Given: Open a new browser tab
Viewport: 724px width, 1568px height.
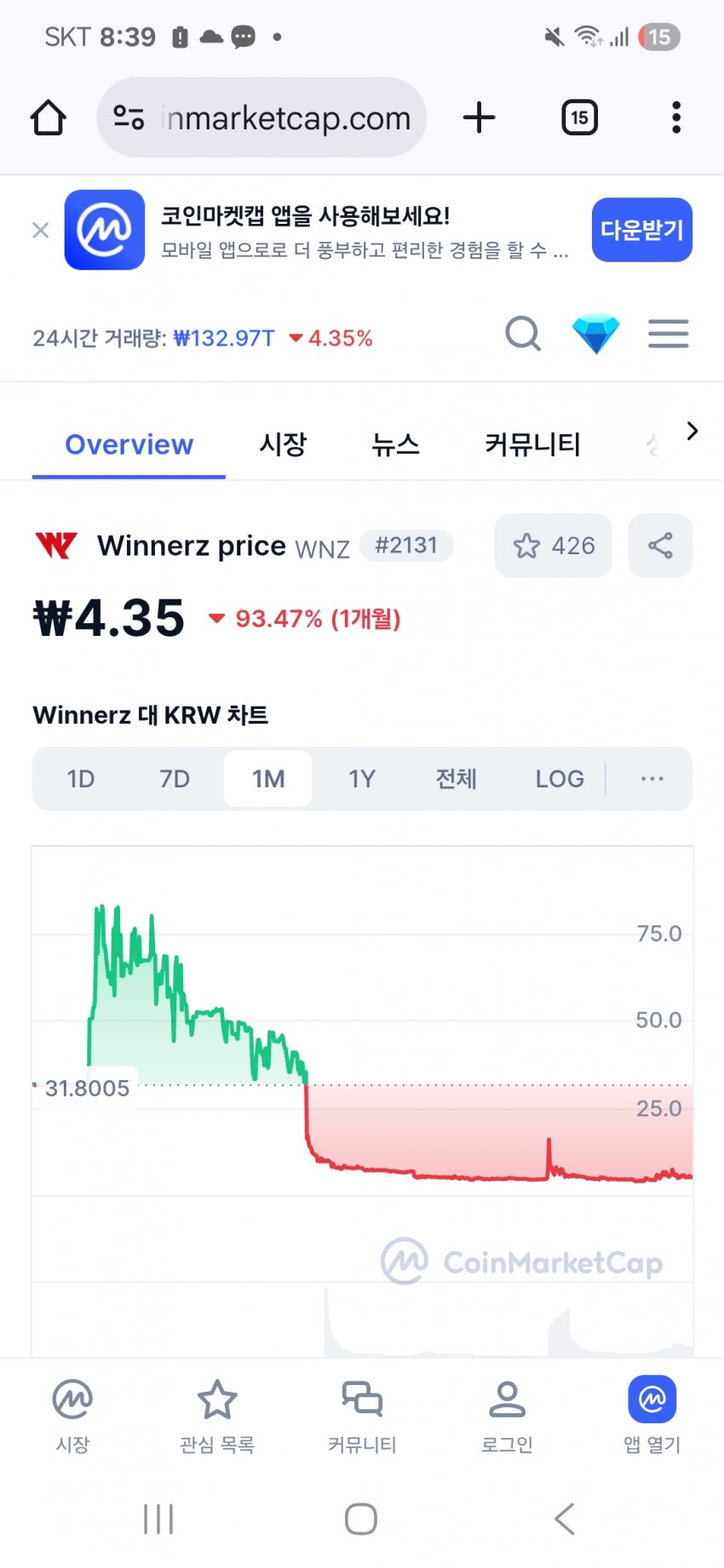Looking at the screenshot, I should click(479, 117).
